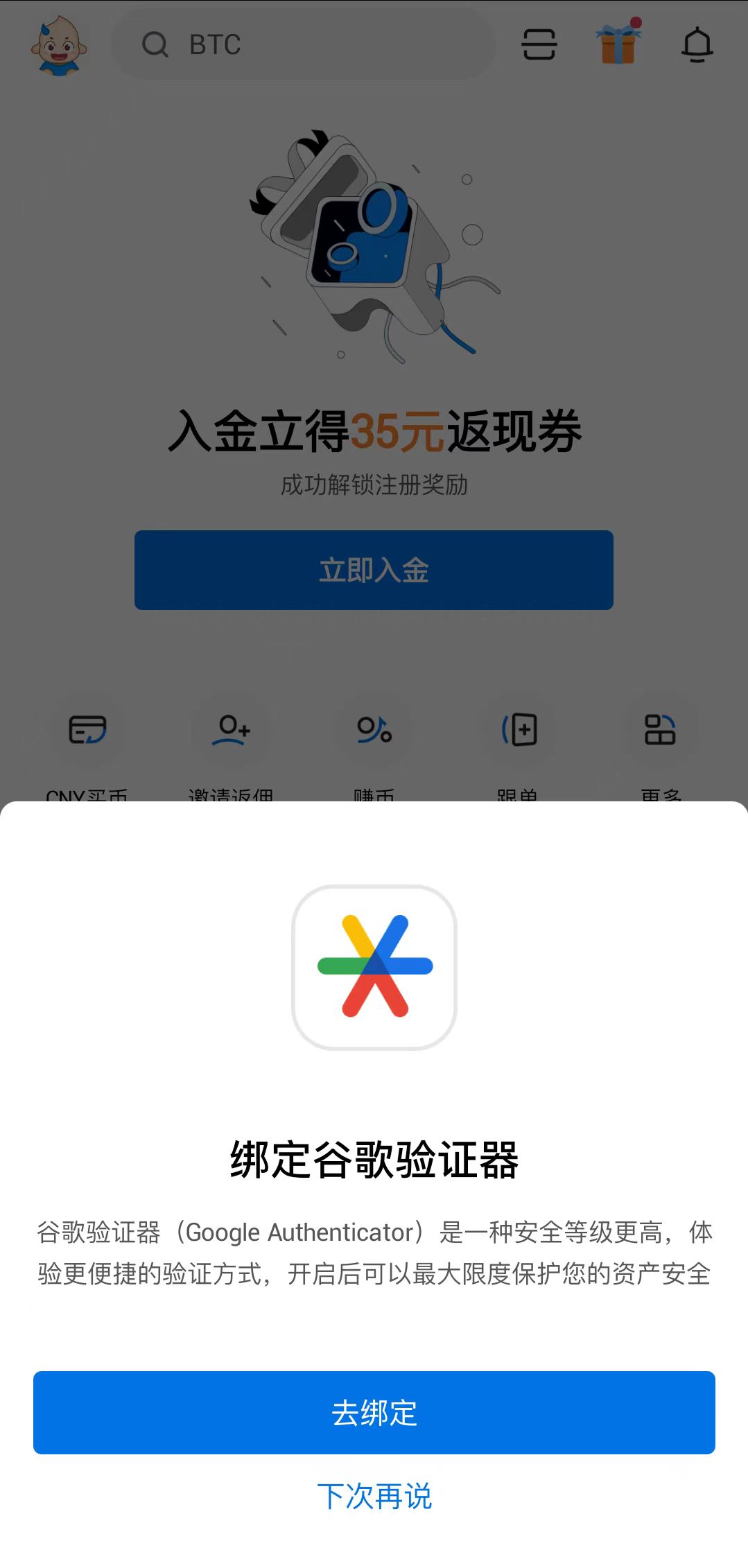Screen dimensions: 748x1568
Task: Dismiss the dialog with 下次再说
Action: tap(374, 1496)
